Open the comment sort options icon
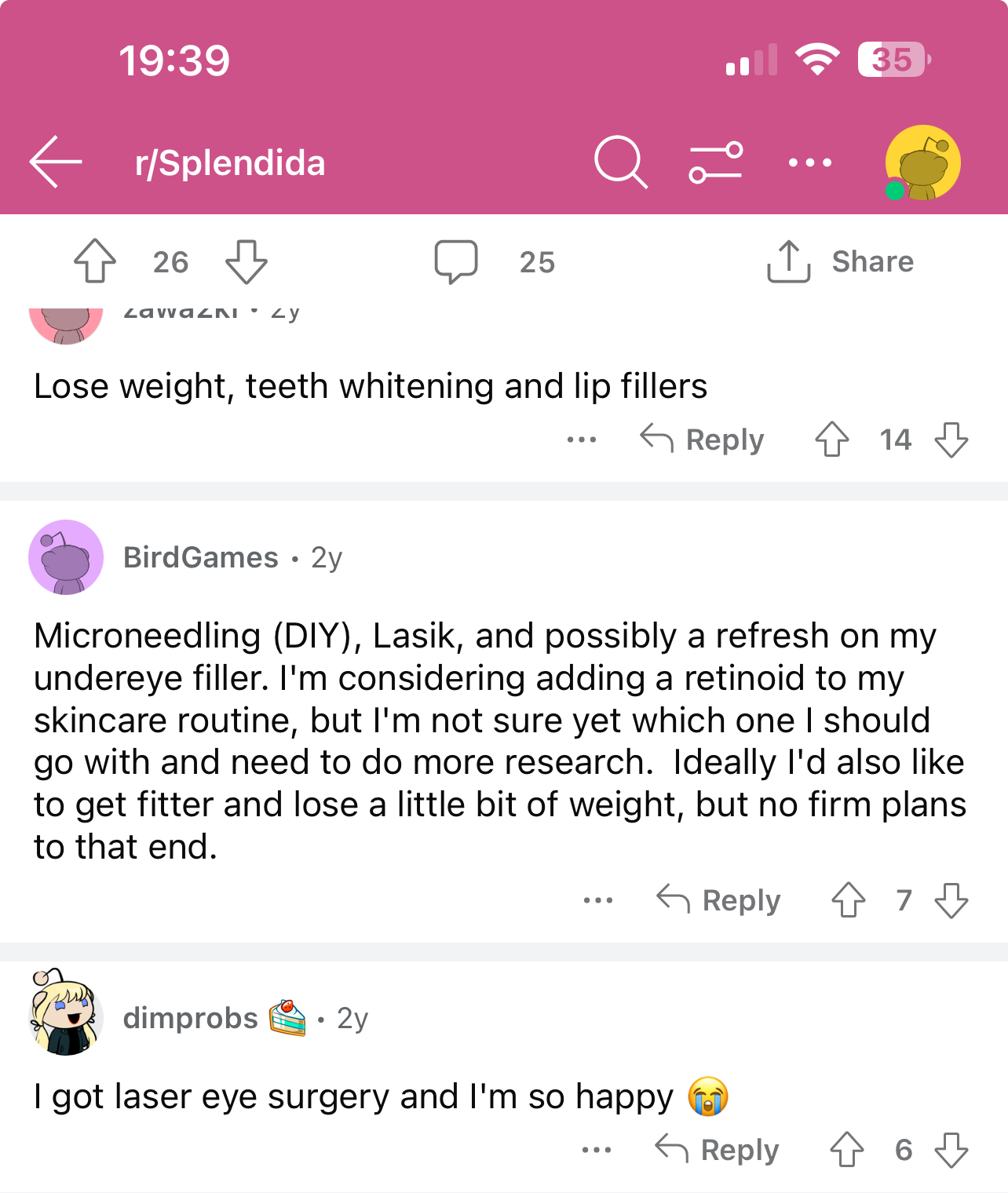Viewport: 1008px width, 1193px height. (715, 162)
